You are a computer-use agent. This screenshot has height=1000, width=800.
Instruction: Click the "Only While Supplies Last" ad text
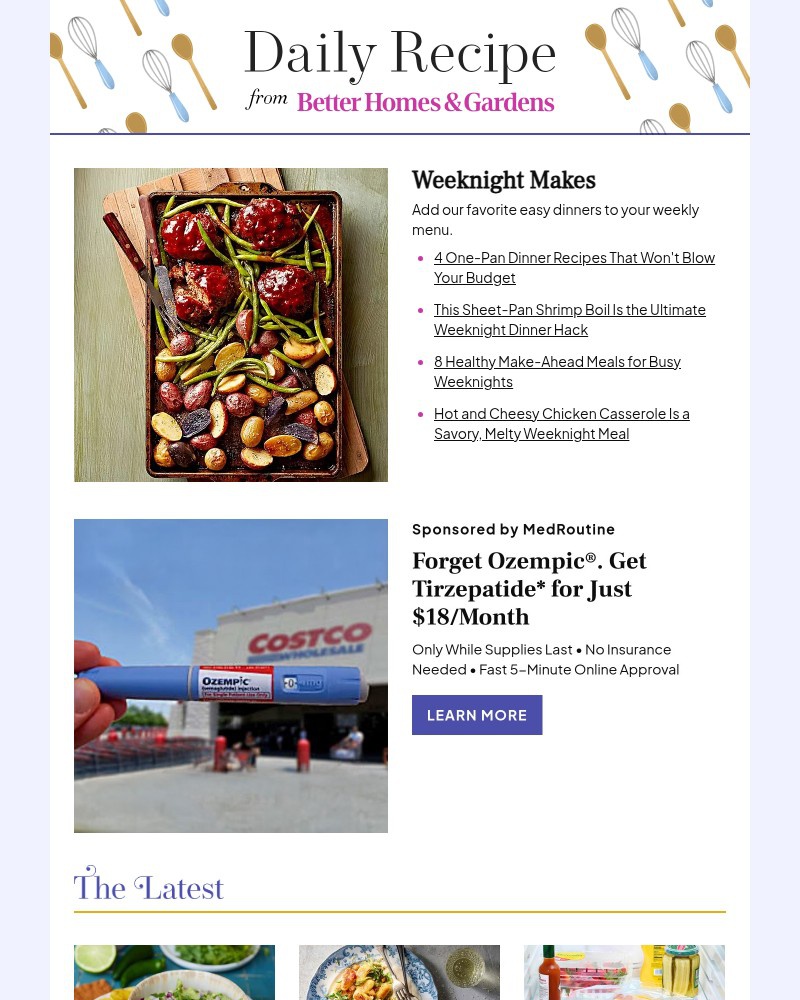coord(545,658)
